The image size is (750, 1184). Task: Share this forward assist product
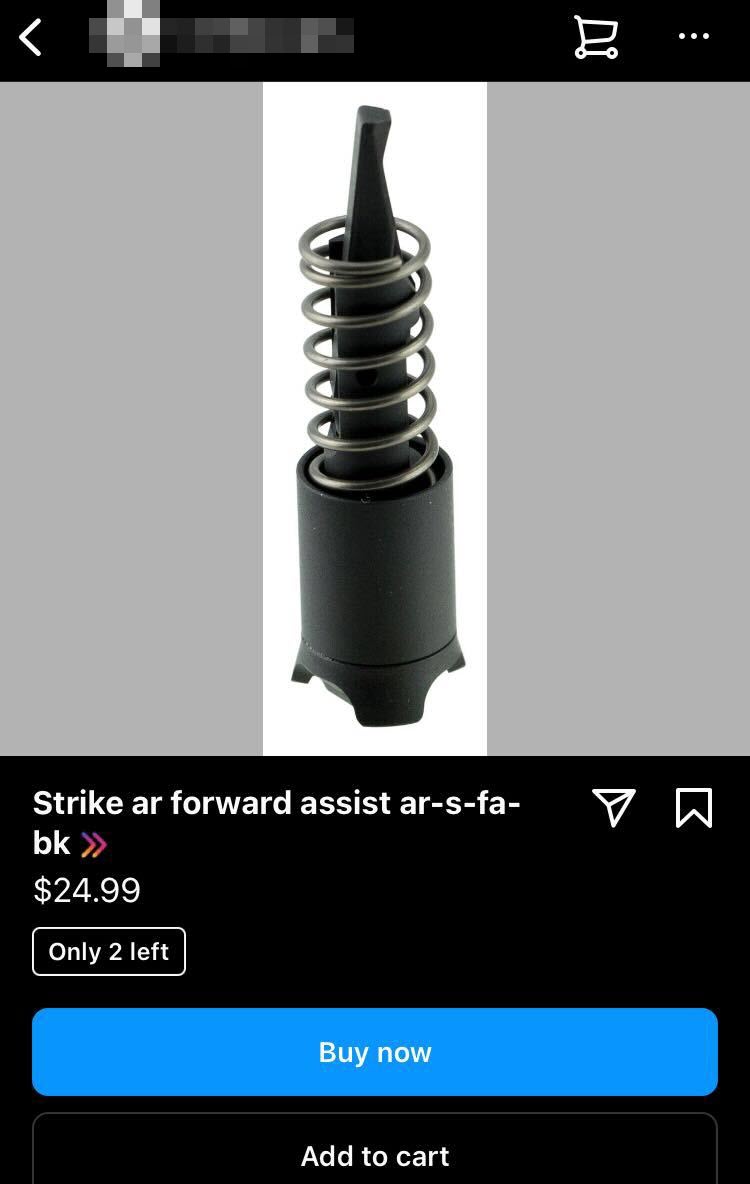coord(614,807)
